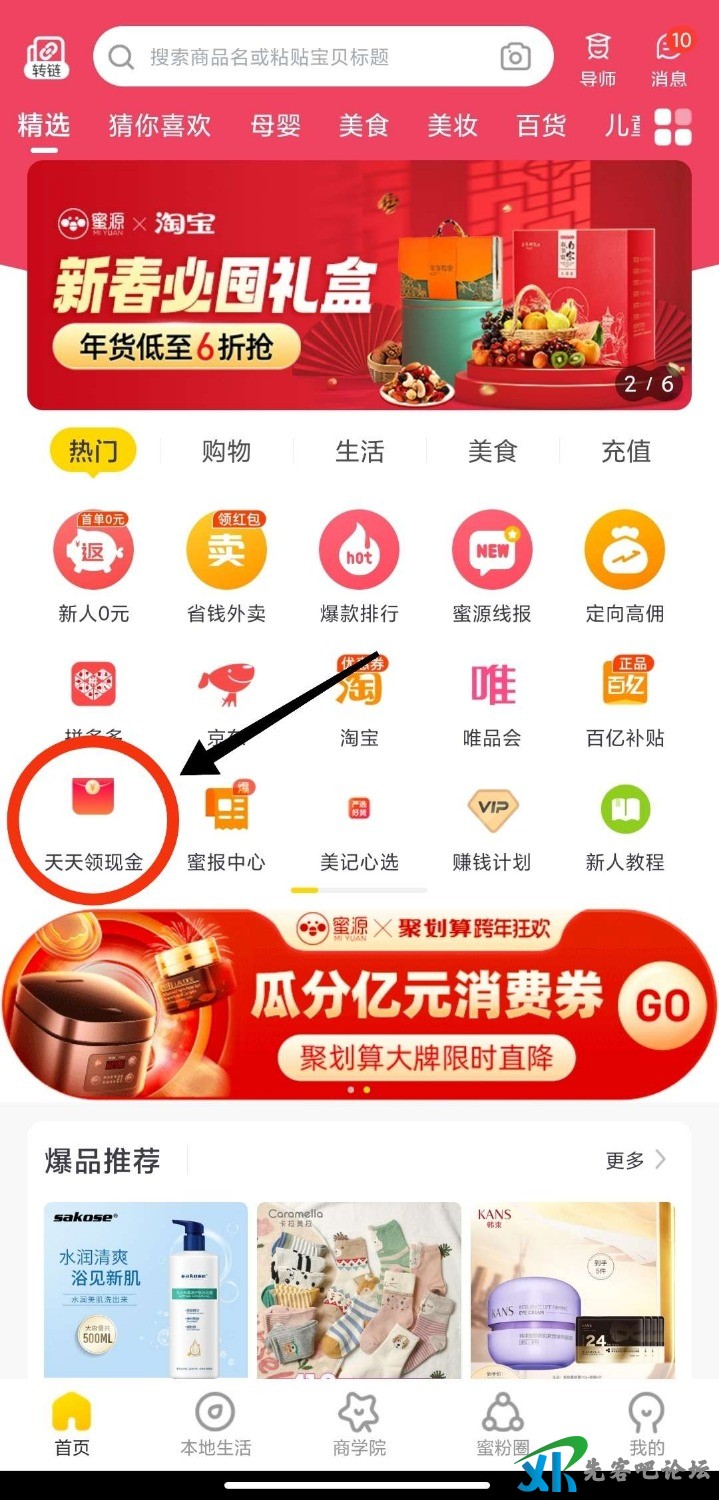This screenshot has height=1500, width=719.
Task: Switch to the 猜你喜欢 tab
Action: tap(160, 125)
